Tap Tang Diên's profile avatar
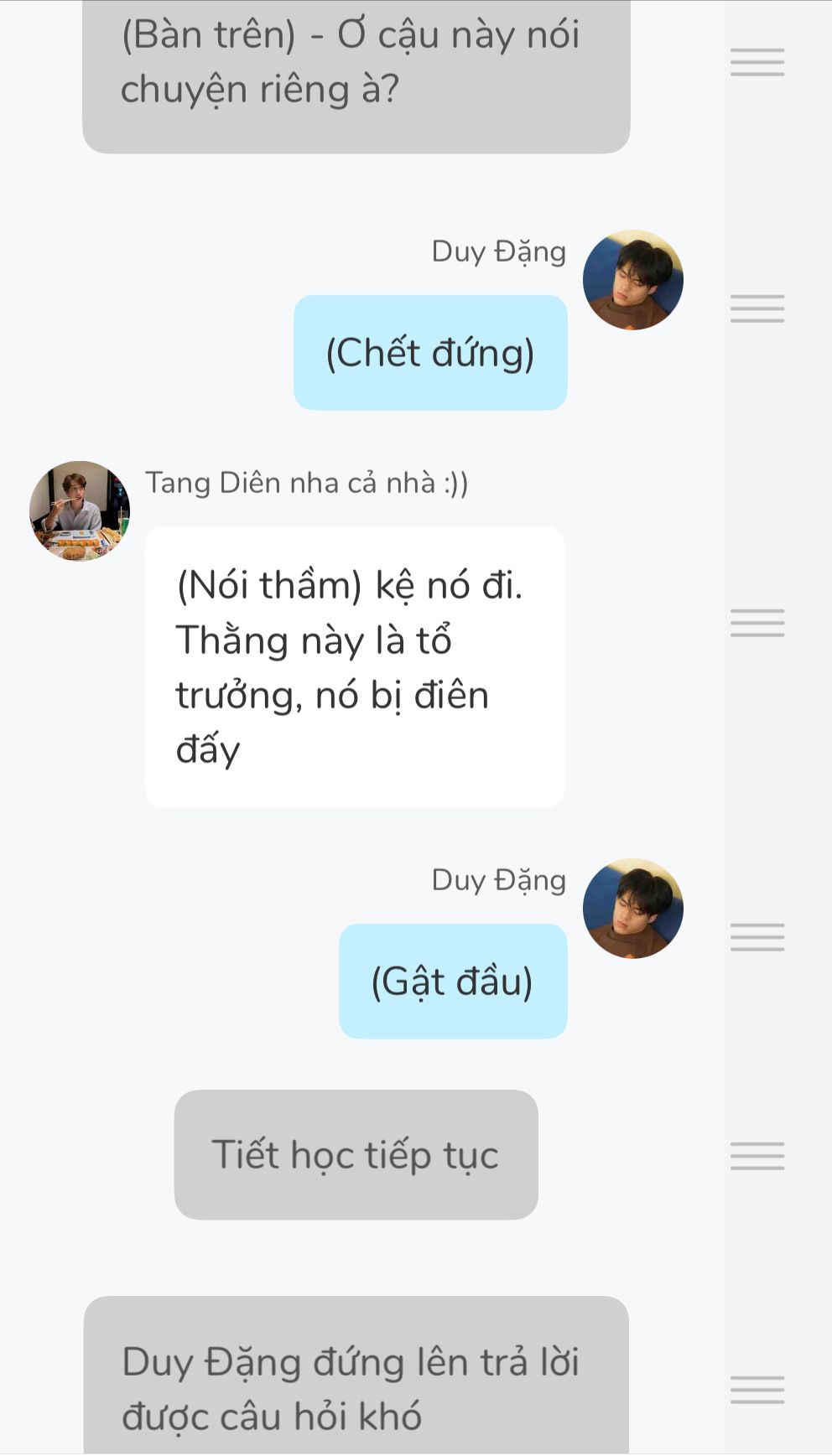Screen dimensions: 832x1456 (x=80, y=510)
